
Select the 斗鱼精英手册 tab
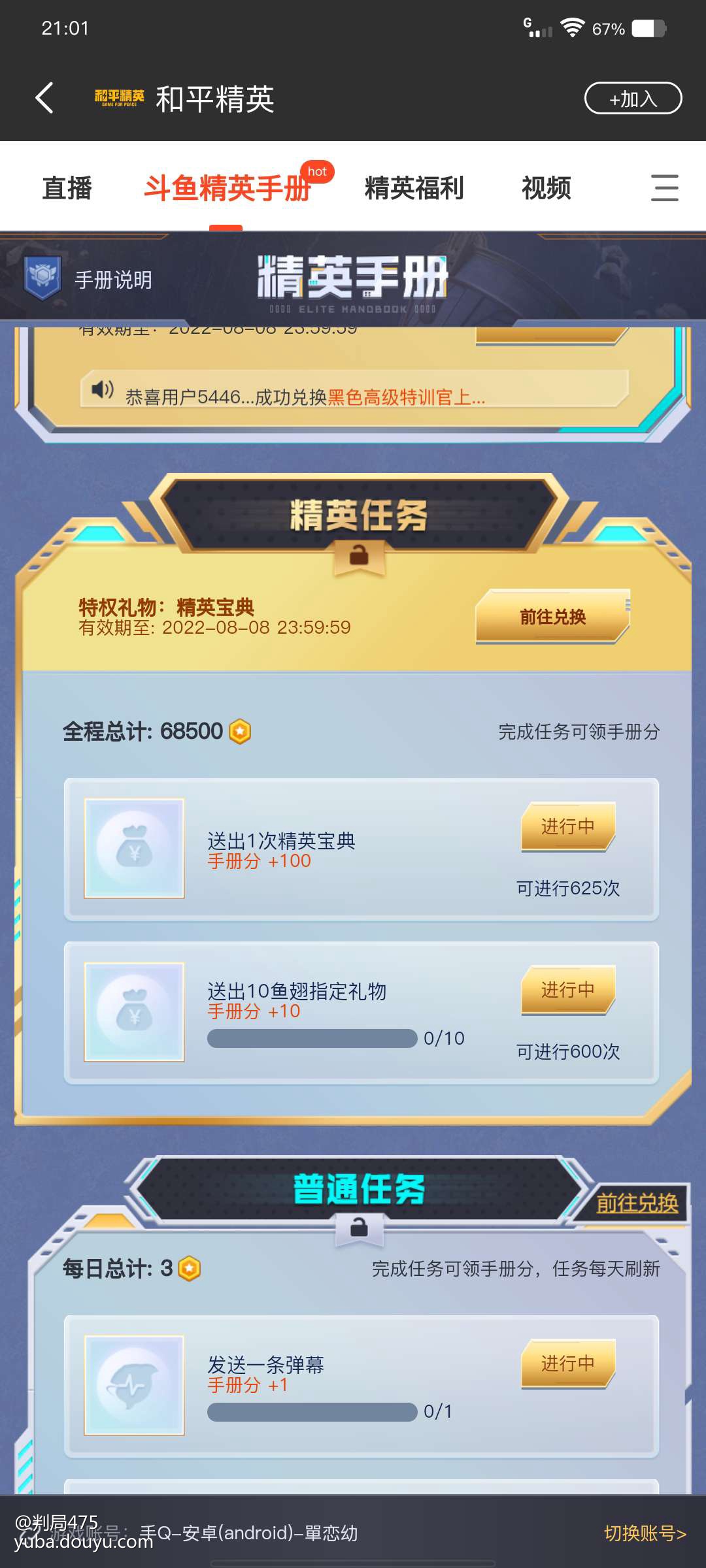tap(226, 188)
